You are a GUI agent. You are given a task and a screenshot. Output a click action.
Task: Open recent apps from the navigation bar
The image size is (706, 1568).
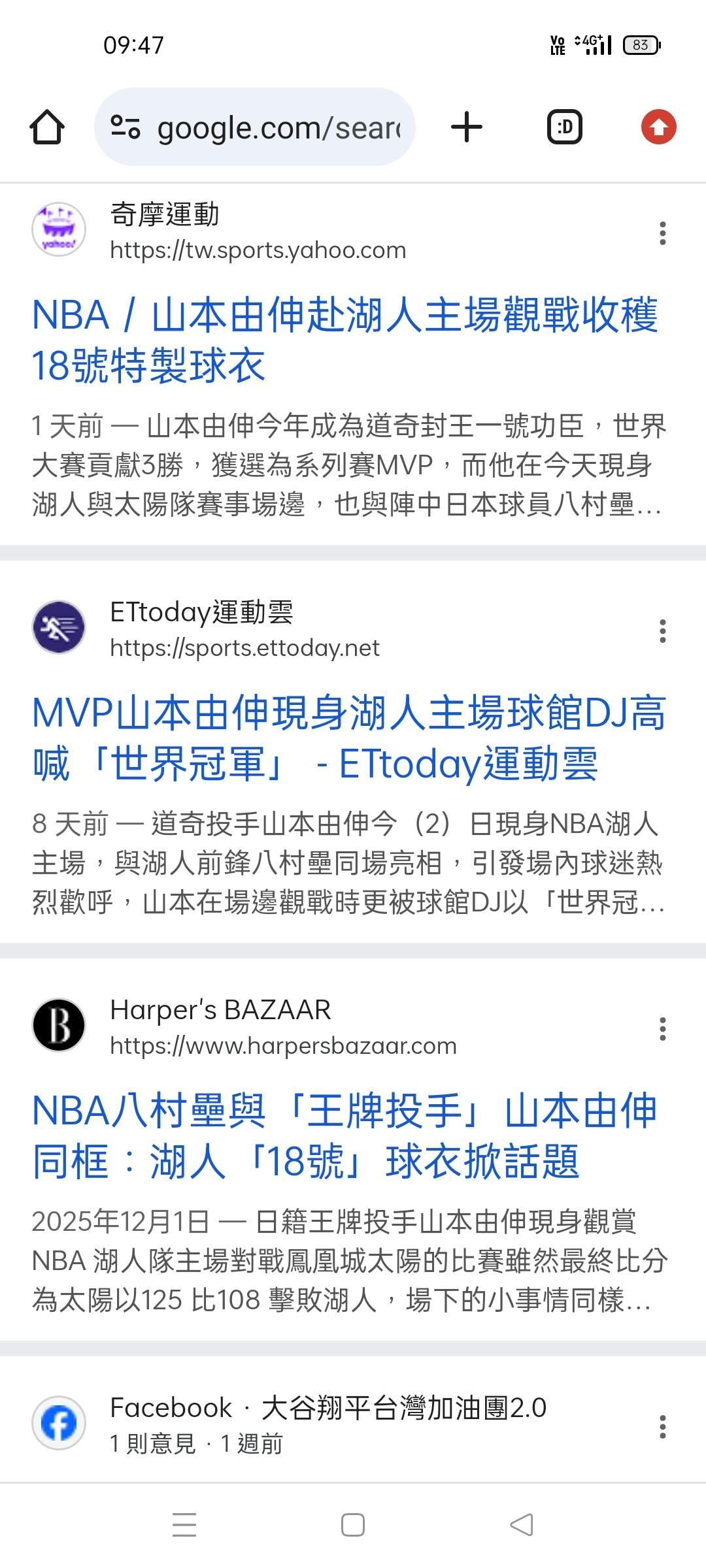184,1525
